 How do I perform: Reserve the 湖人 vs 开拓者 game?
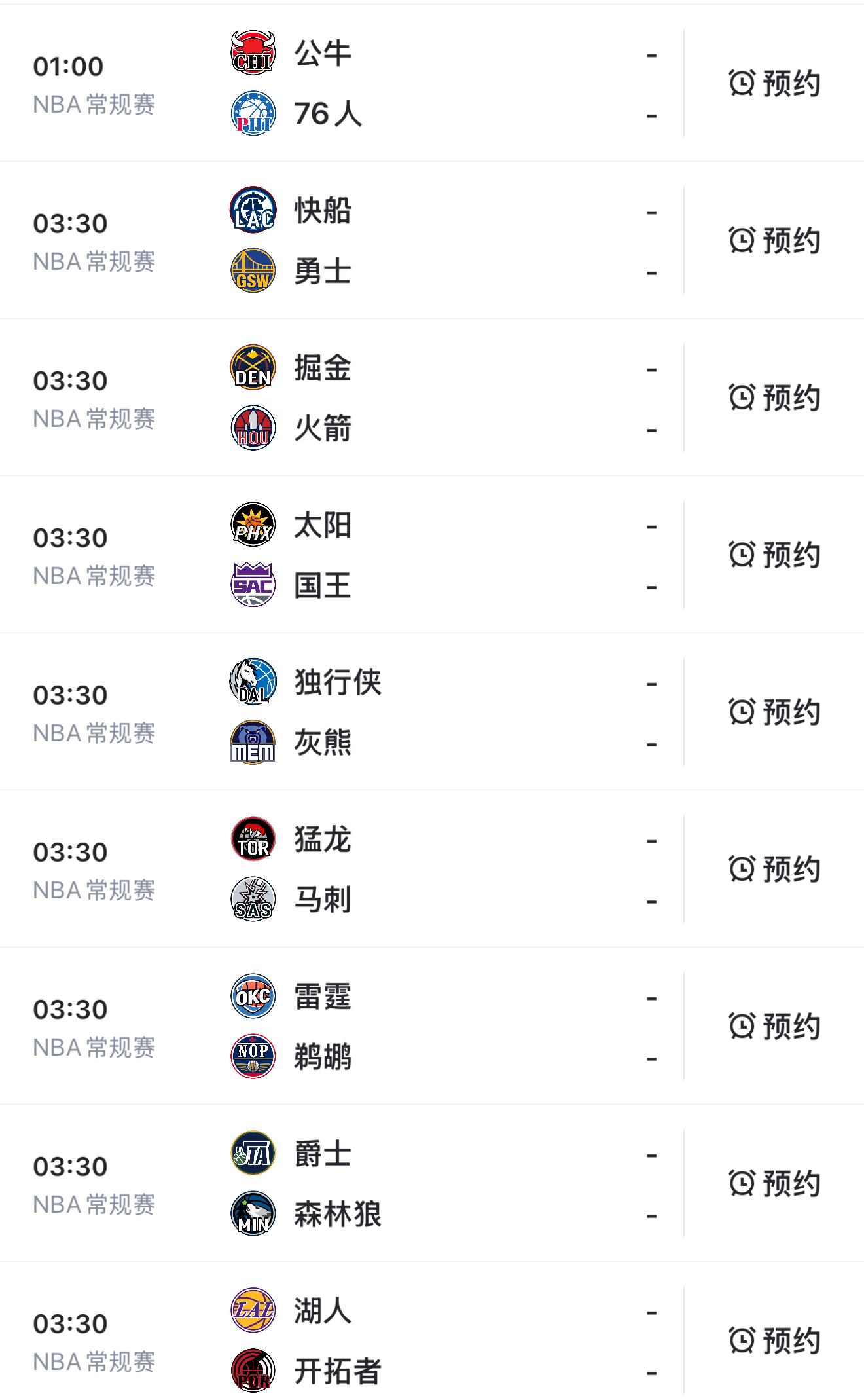[x=774, y=1340]
